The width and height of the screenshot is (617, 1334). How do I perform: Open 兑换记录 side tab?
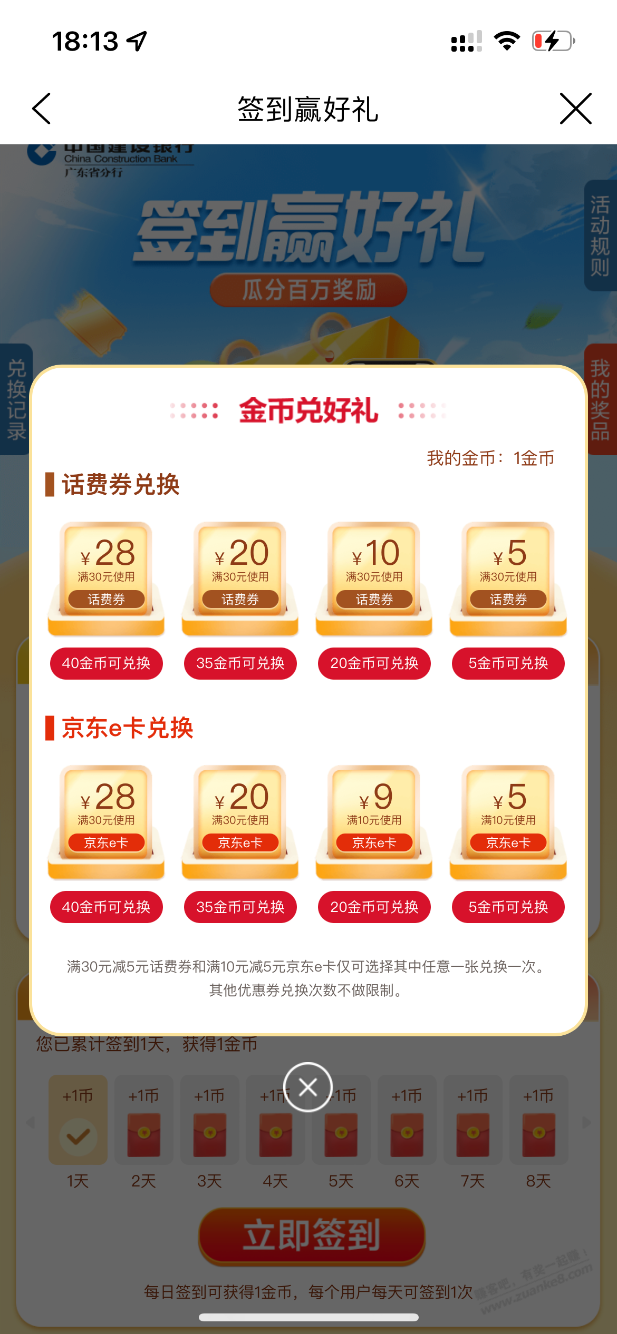coord(16,400)
